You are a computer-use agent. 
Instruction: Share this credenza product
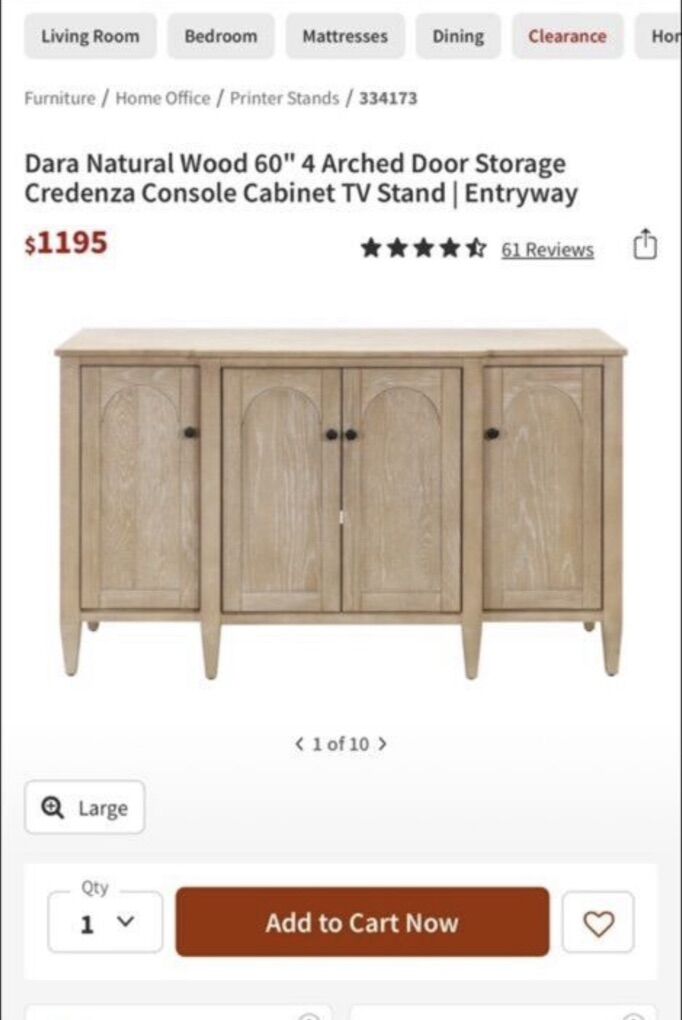646,245
